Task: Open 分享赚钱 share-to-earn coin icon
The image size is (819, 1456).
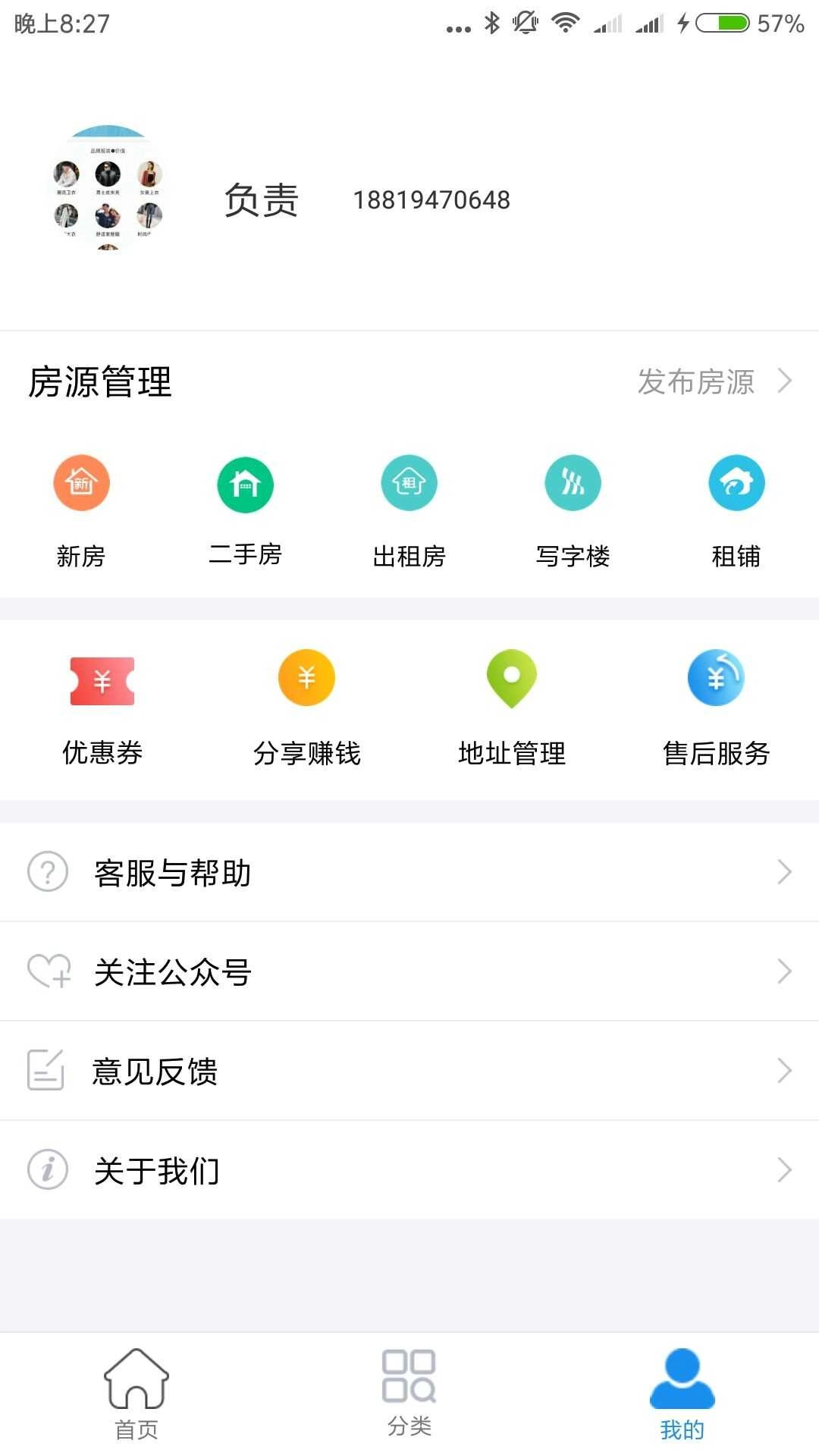Action: [x=306, y=677]
